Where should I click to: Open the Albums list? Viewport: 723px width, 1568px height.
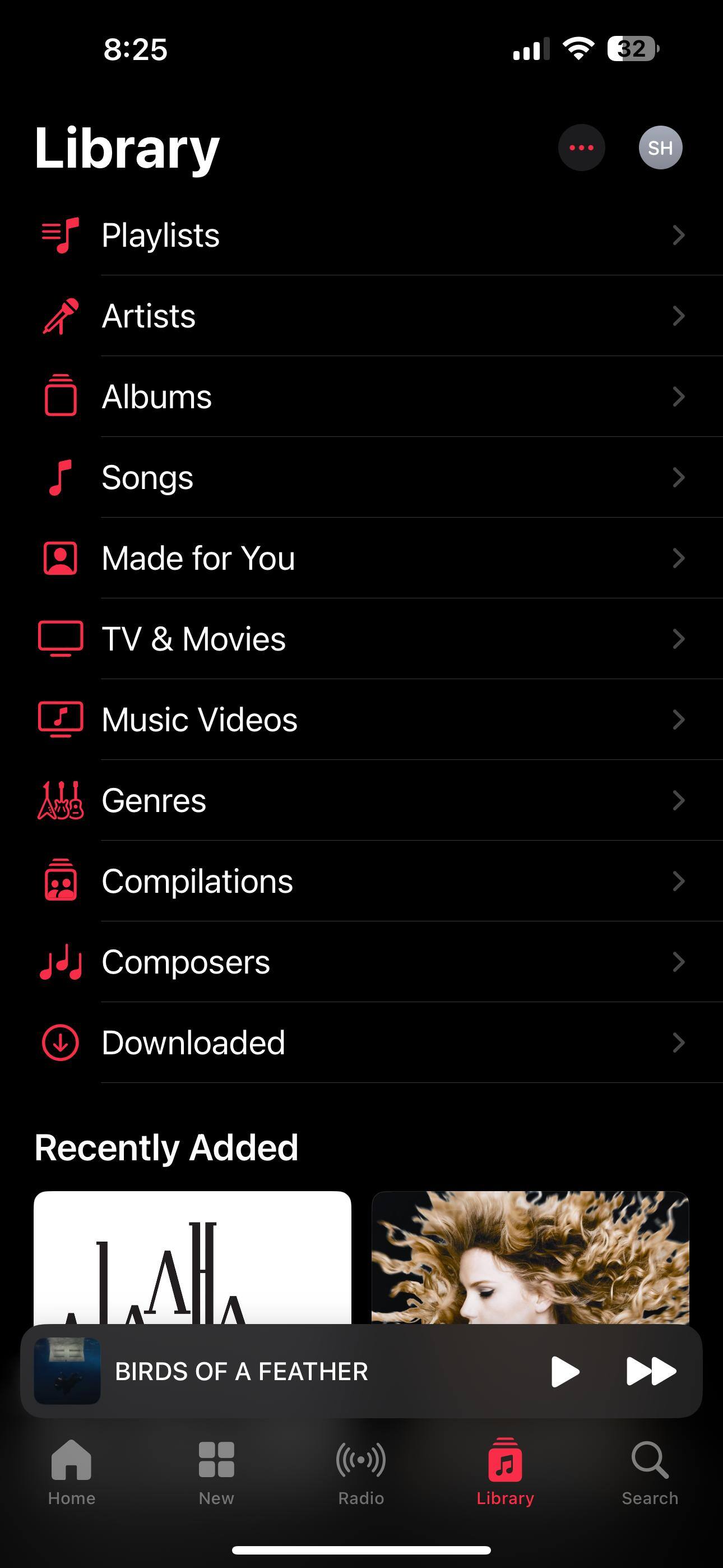coord(361,397)
